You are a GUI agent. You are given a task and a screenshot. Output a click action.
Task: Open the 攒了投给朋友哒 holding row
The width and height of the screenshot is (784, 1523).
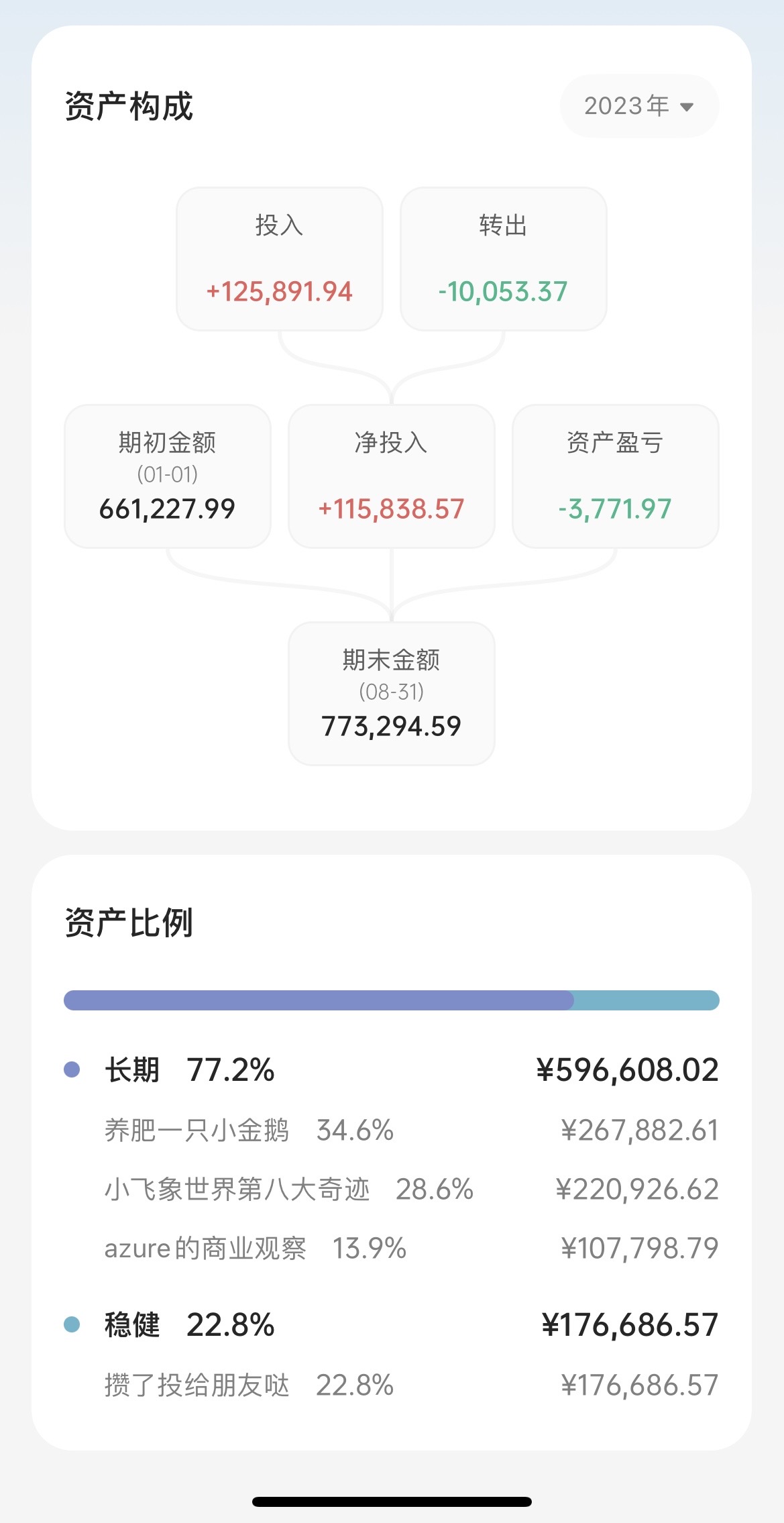(411, 1385)
